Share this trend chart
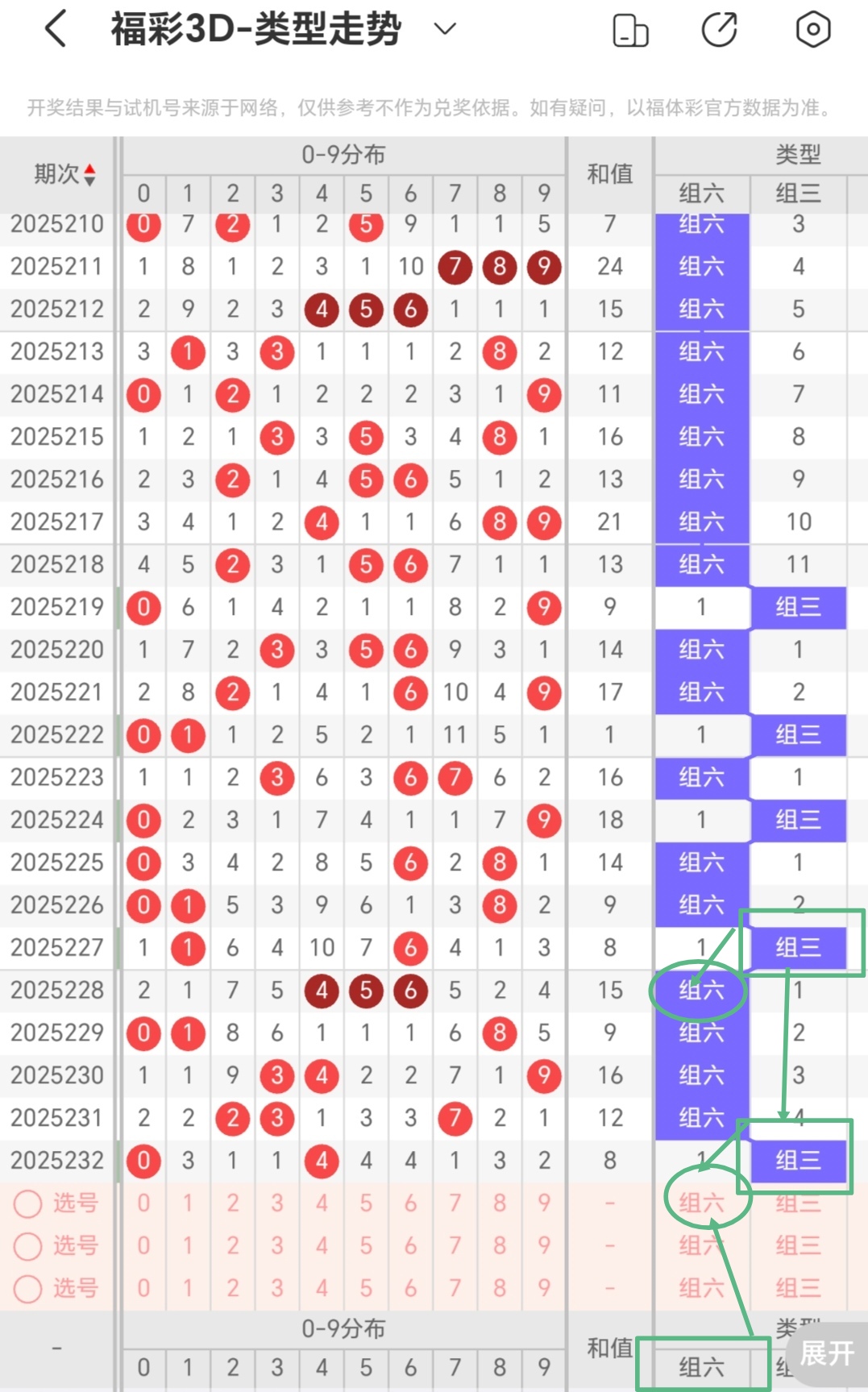The height and width of the screenshot is (1392, 868). 719,30
